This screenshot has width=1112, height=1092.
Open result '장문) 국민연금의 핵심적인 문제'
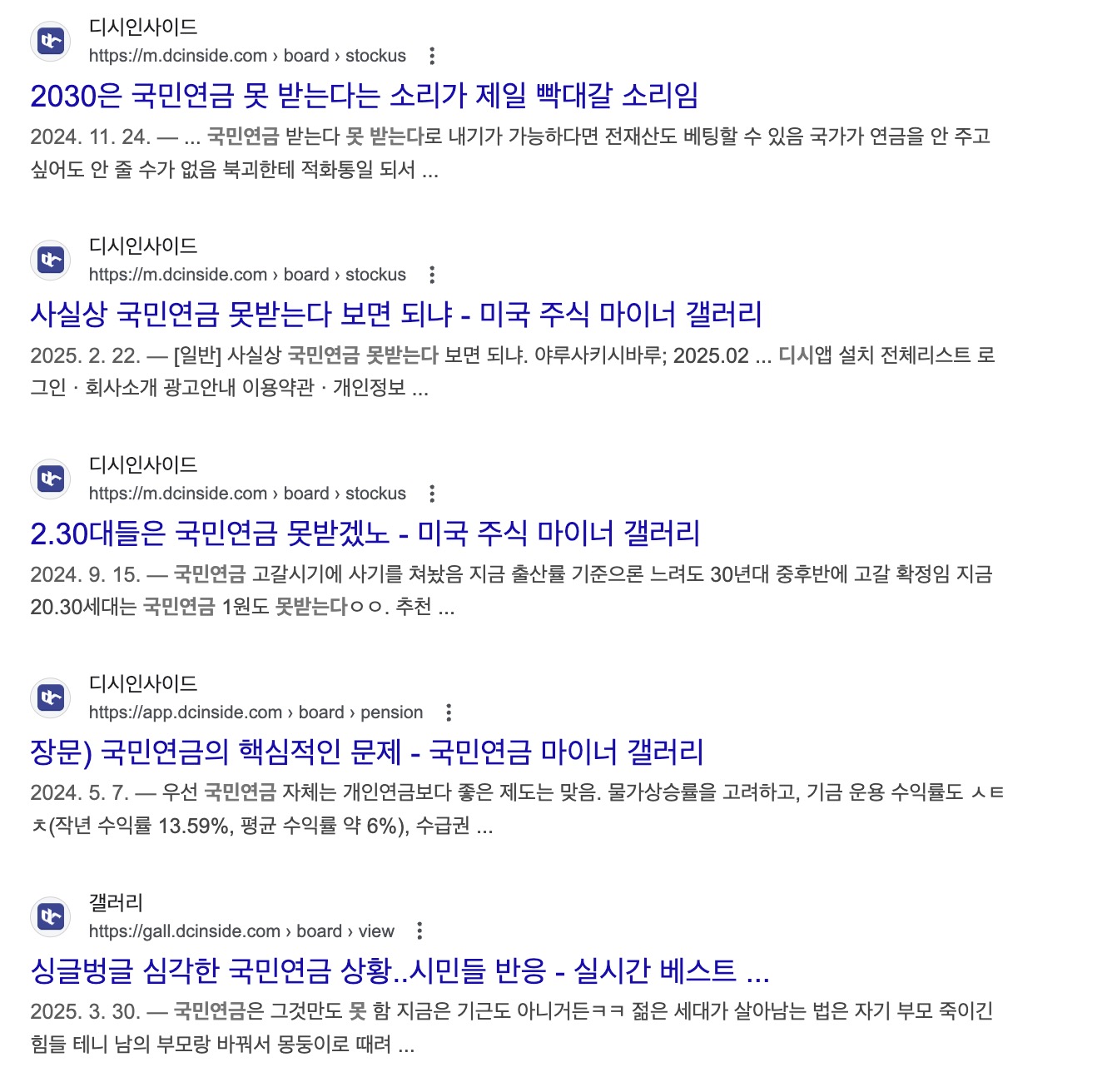point(366,752)
